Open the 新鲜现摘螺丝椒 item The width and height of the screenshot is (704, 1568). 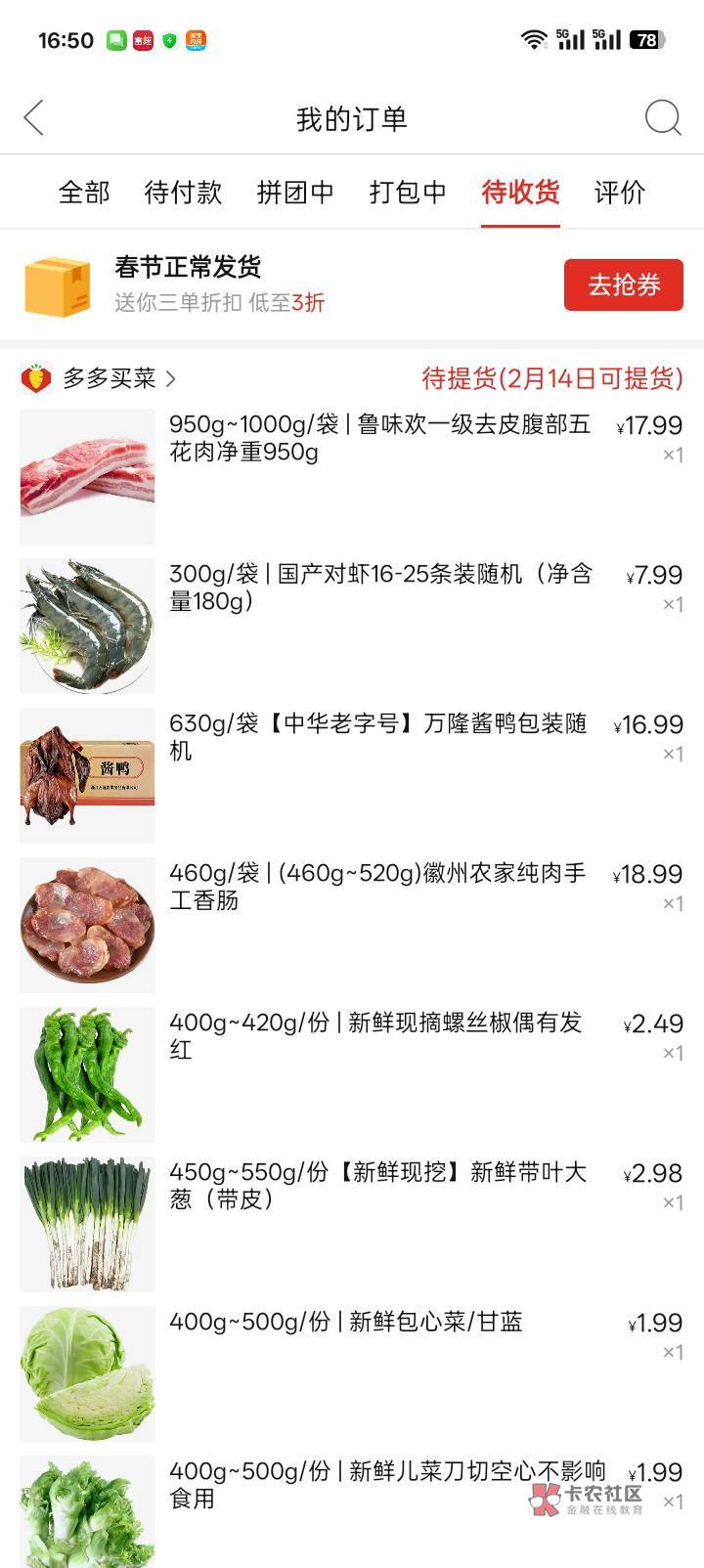[379, 1036]
